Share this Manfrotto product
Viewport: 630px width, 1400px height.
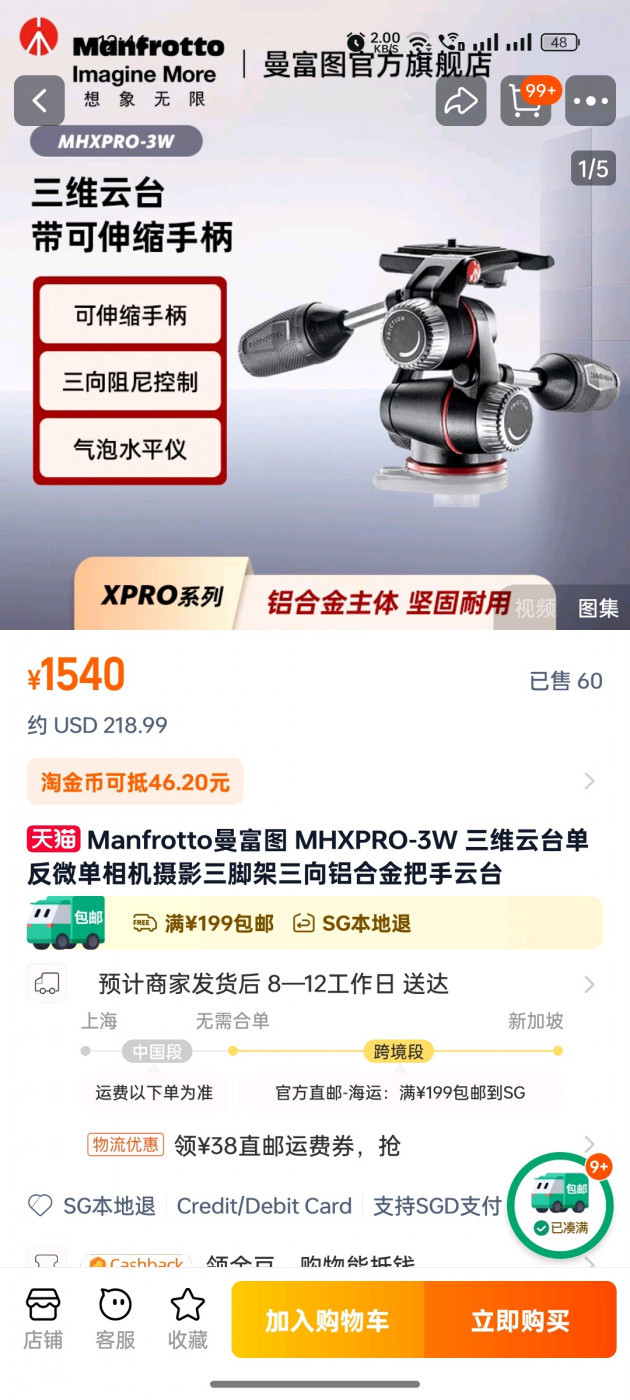pos(461,101)
